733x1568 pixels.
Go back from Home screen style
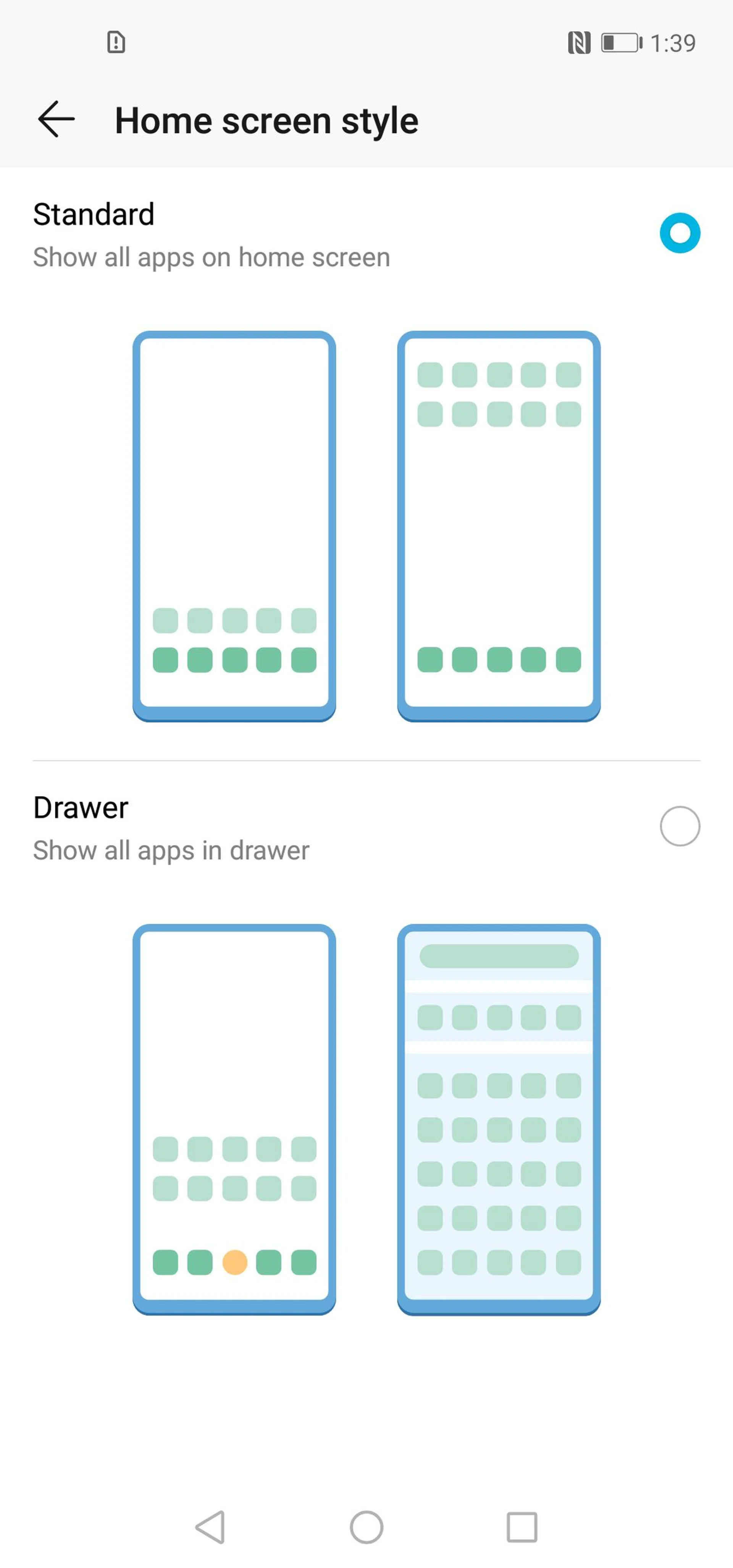coord(56,119)
